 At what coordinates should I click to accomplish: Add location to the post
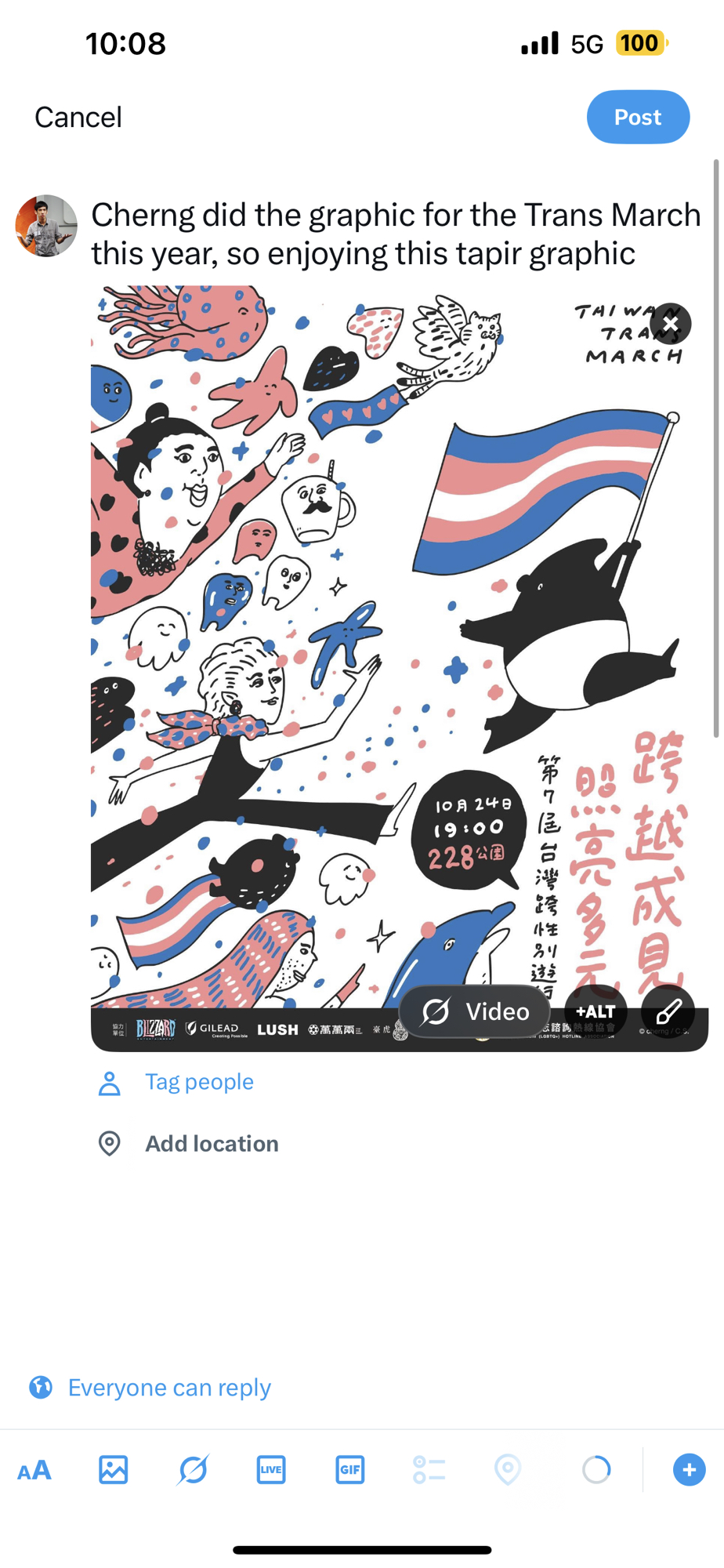(211, 1144)
